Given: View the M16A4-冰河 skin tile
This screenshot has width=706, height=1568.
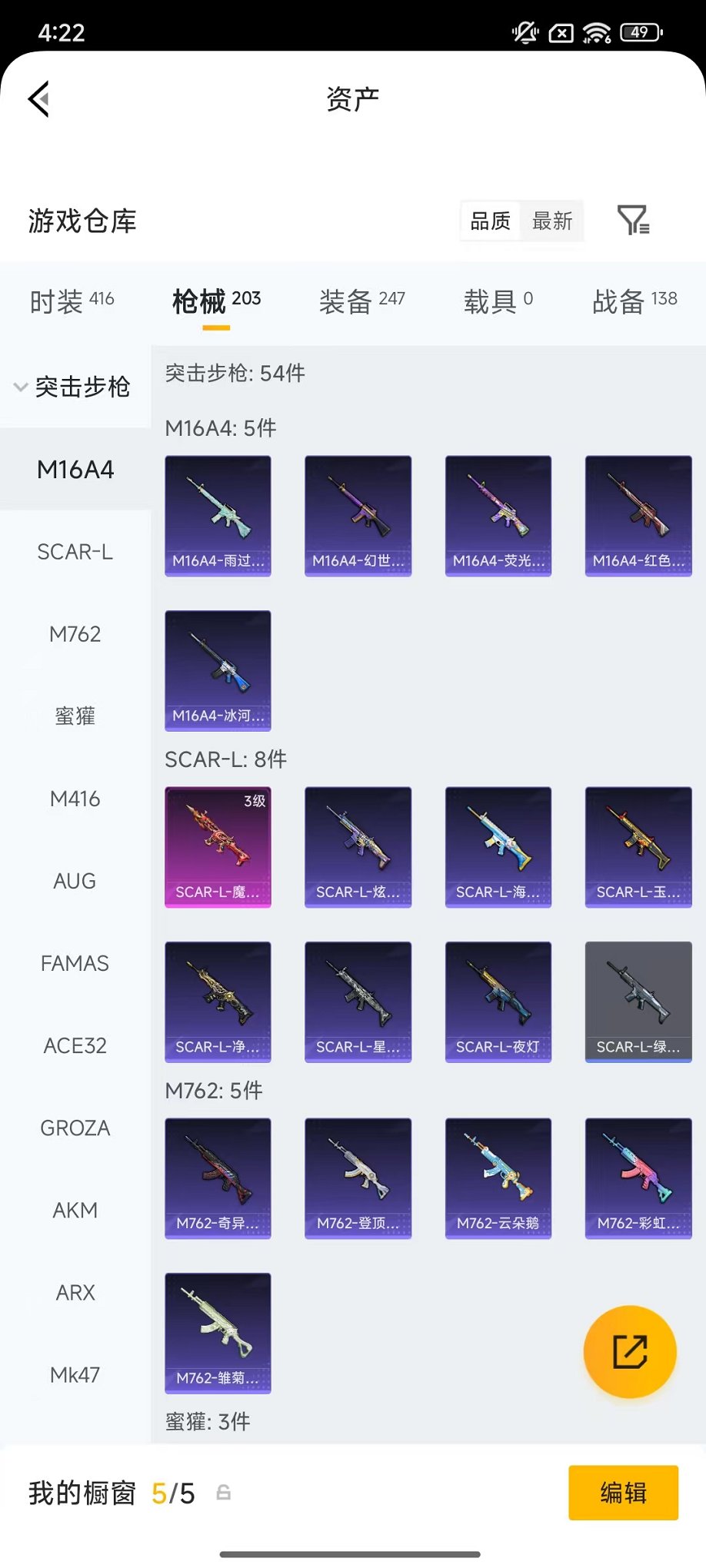Looking at the screenshot, I should tap(218, 670).
